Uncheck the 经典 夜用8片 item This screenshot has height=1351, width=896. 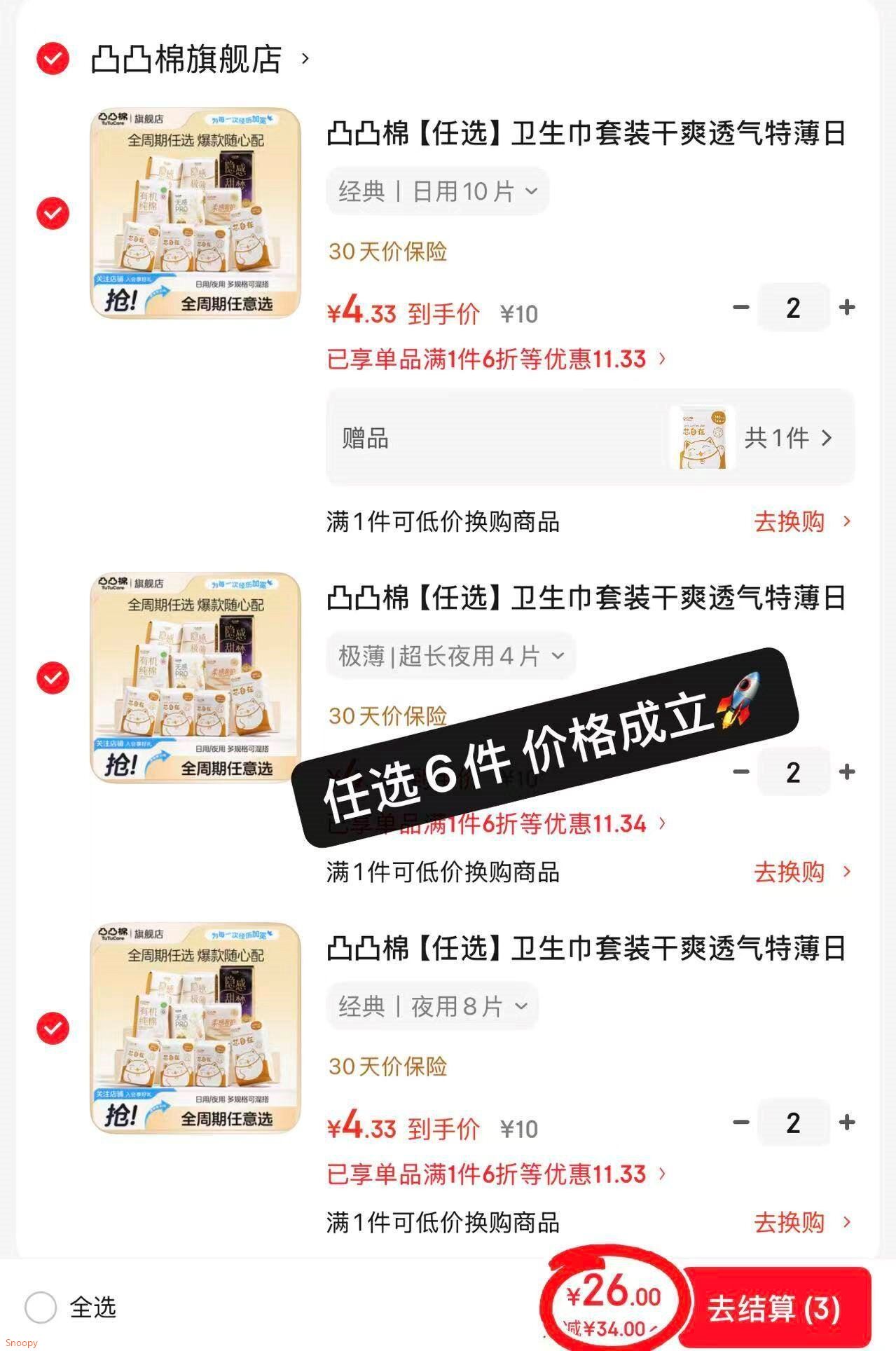(x=53, y=1028)
